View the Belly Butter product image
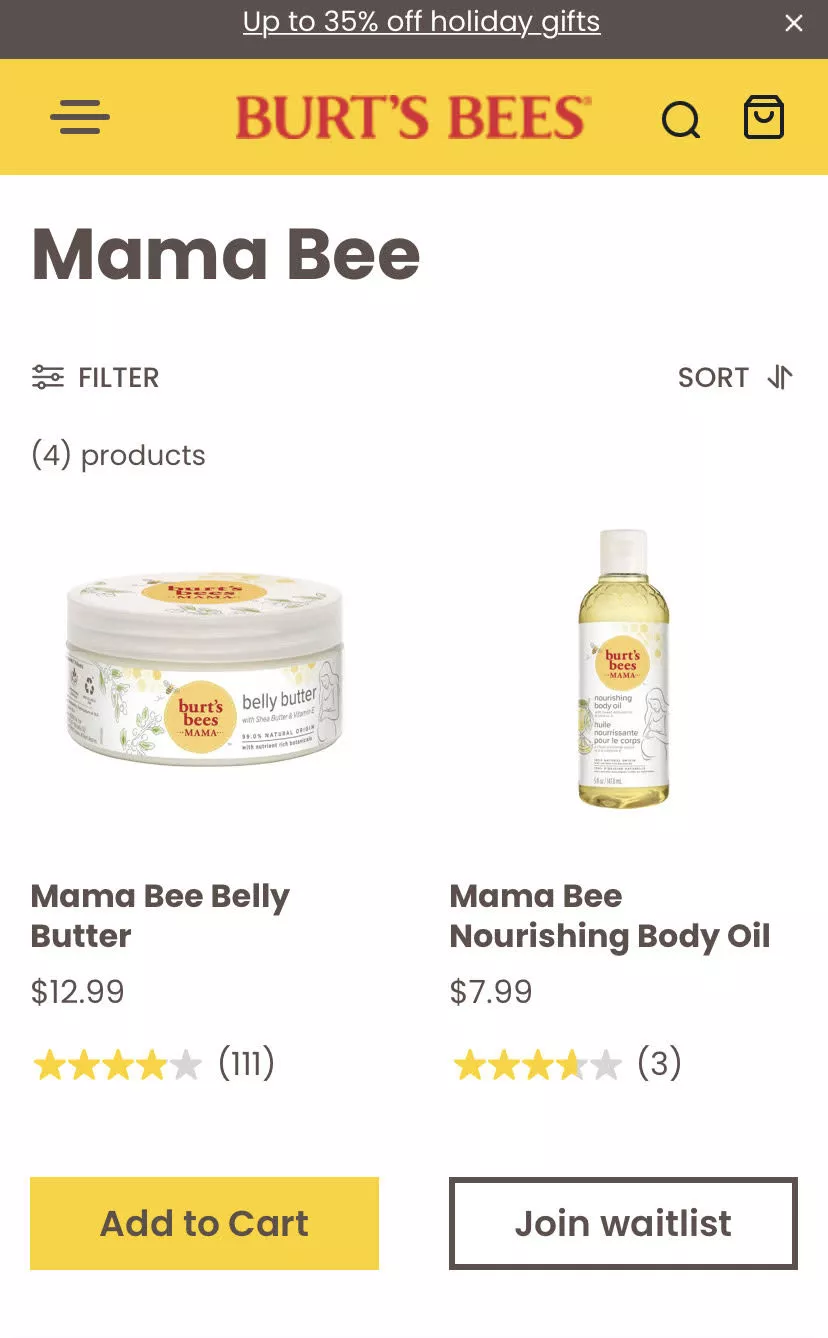The image size is (828, 1338). (204, 668)
